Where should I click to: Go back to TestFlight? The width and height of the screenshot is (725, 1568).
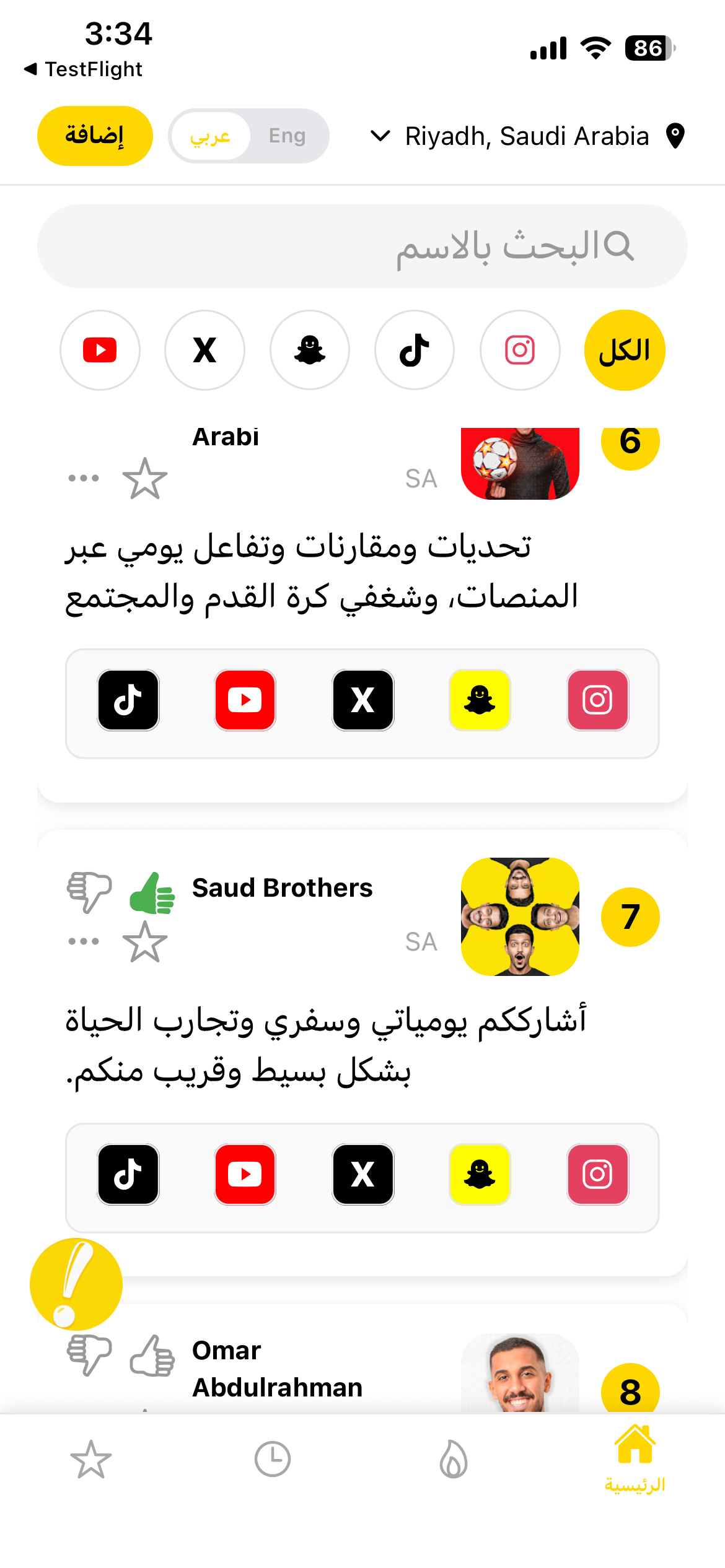pos(83,69)
